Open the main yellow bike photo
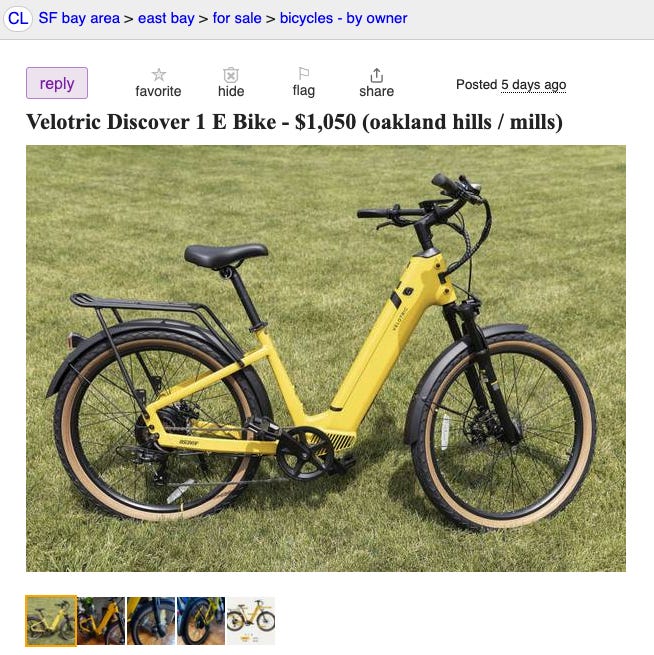654x655 pixels. [x=326, y=358]
